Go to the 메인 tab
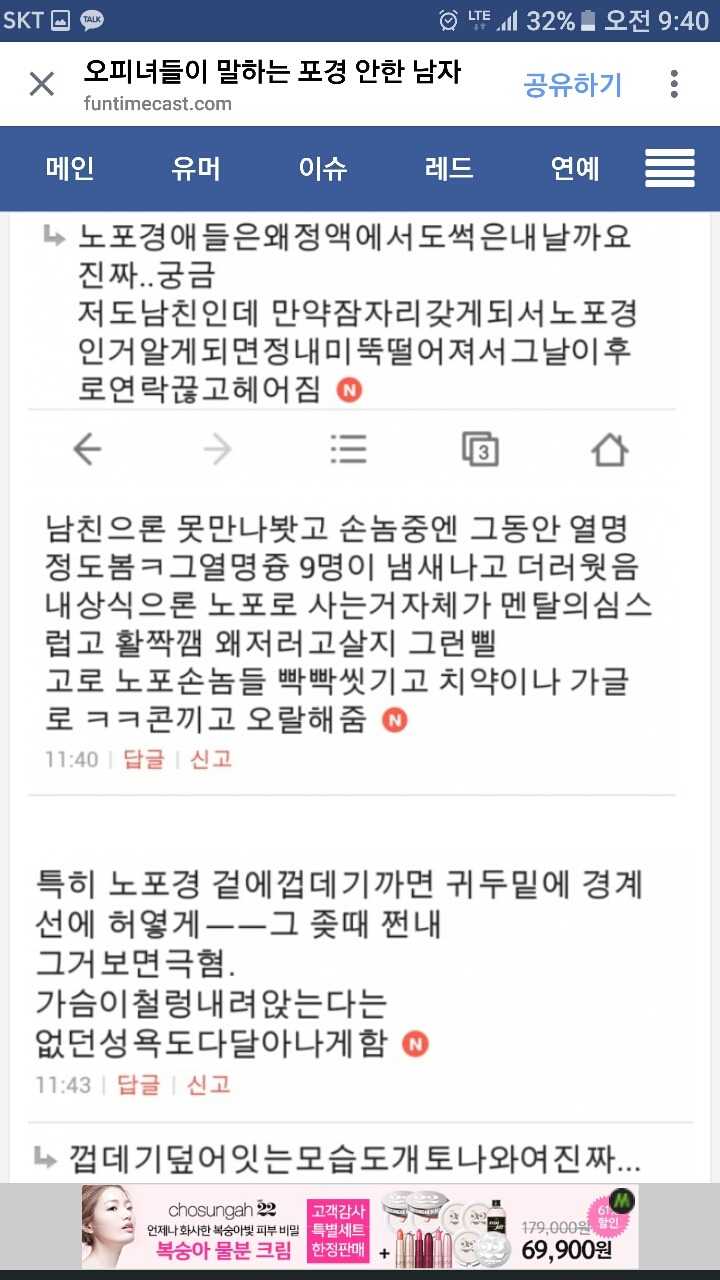Image resolution: width=720 pixels, height=1280 pixels. pos(70,168)
